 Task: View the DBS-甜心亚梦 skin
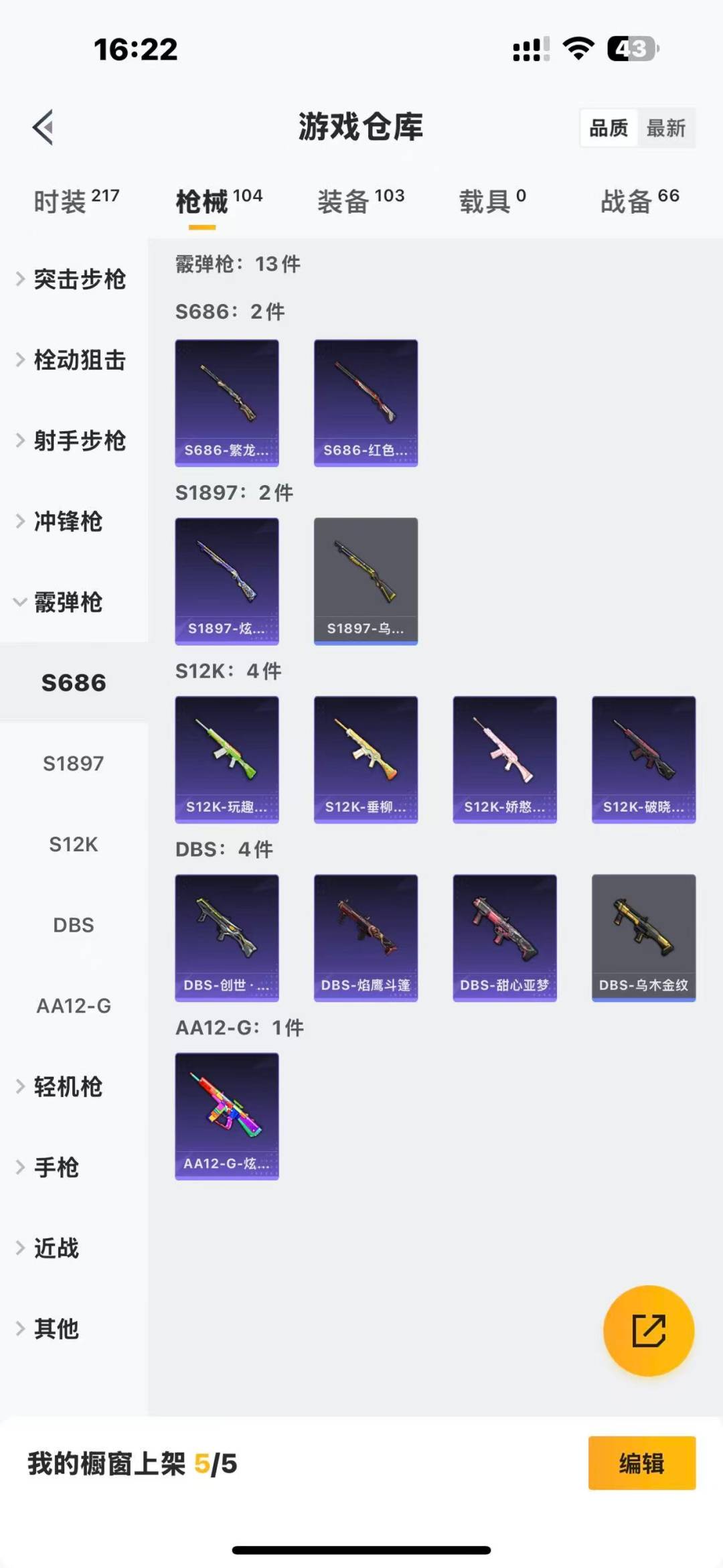pyautogui.click(x=505, y=938)
